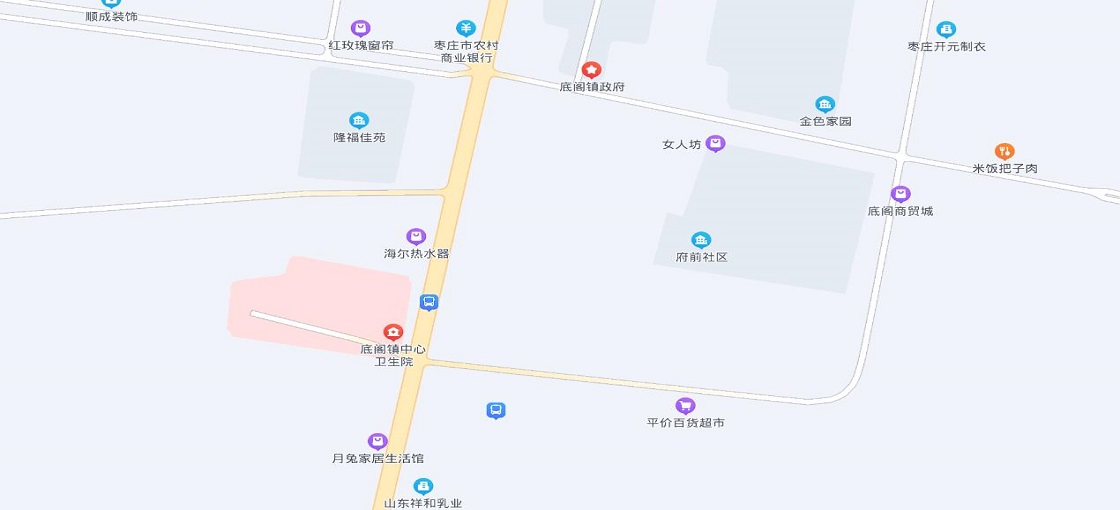Open the 隆福佳苑 residence marker
Viewport: 1120px width, 510px height.
pos(359,120)
